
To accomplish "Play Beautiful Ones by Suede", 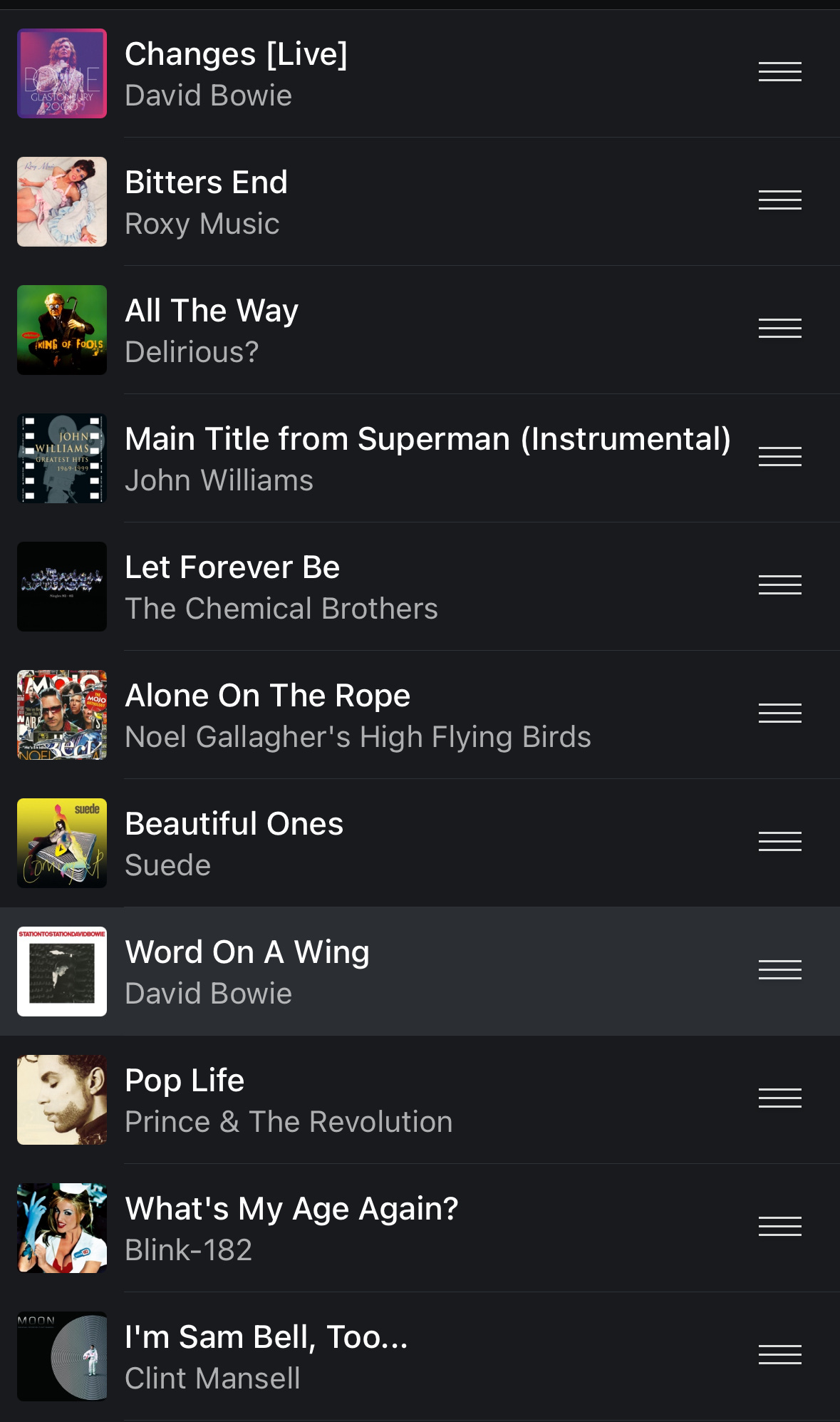I will (x=234, y=843).
